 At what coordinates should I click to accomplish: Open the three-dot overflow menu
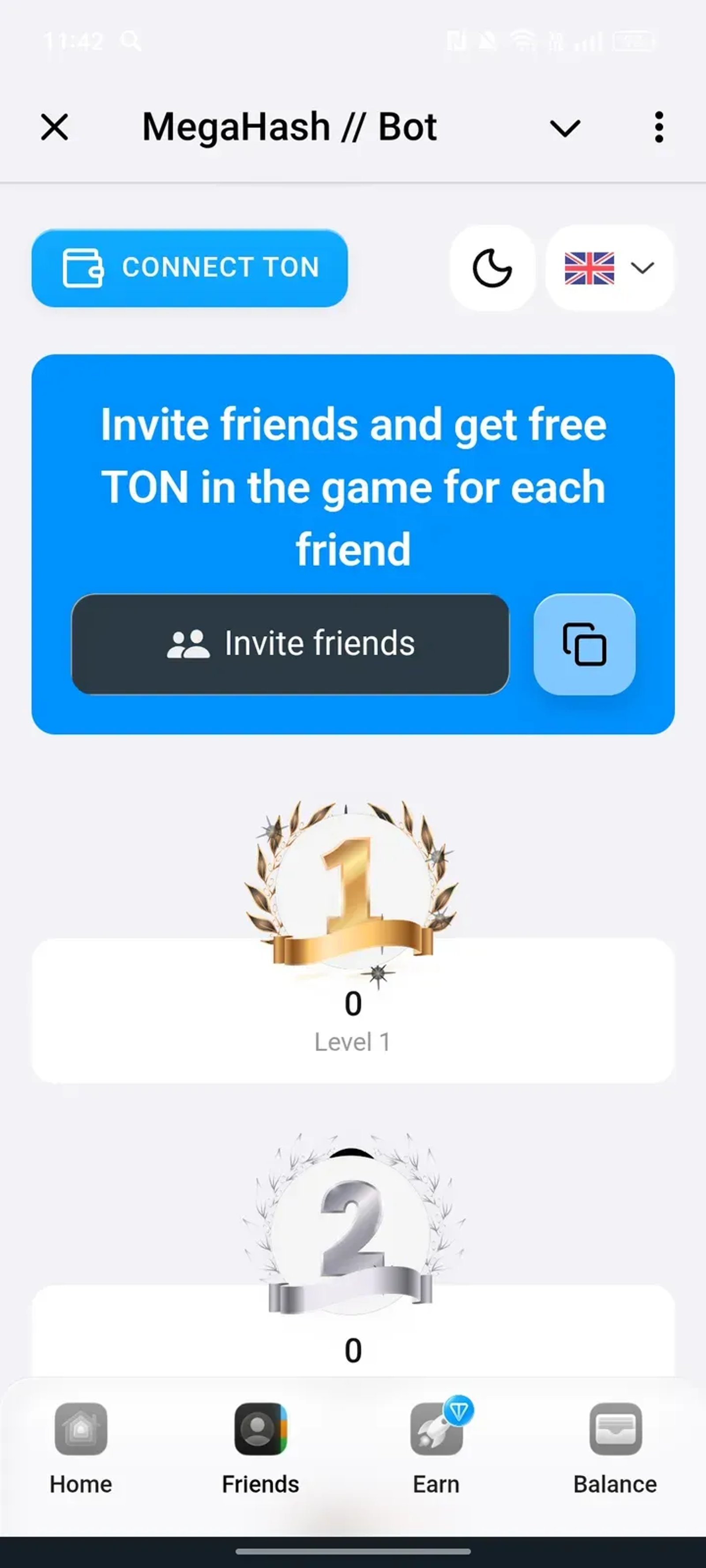tap(658, 127)
